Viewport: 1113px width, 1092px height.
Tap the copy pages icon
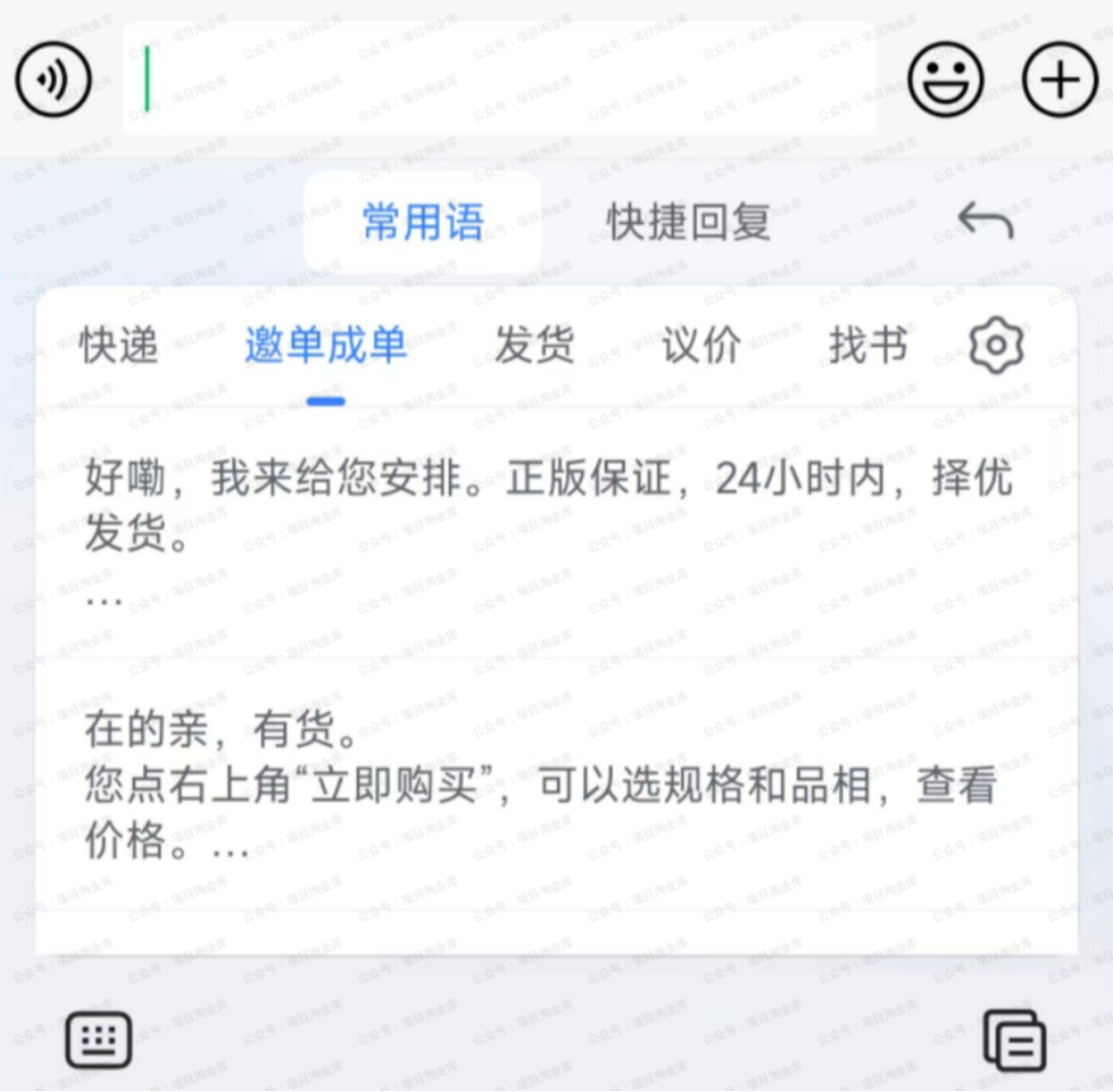[1014, 1041]
